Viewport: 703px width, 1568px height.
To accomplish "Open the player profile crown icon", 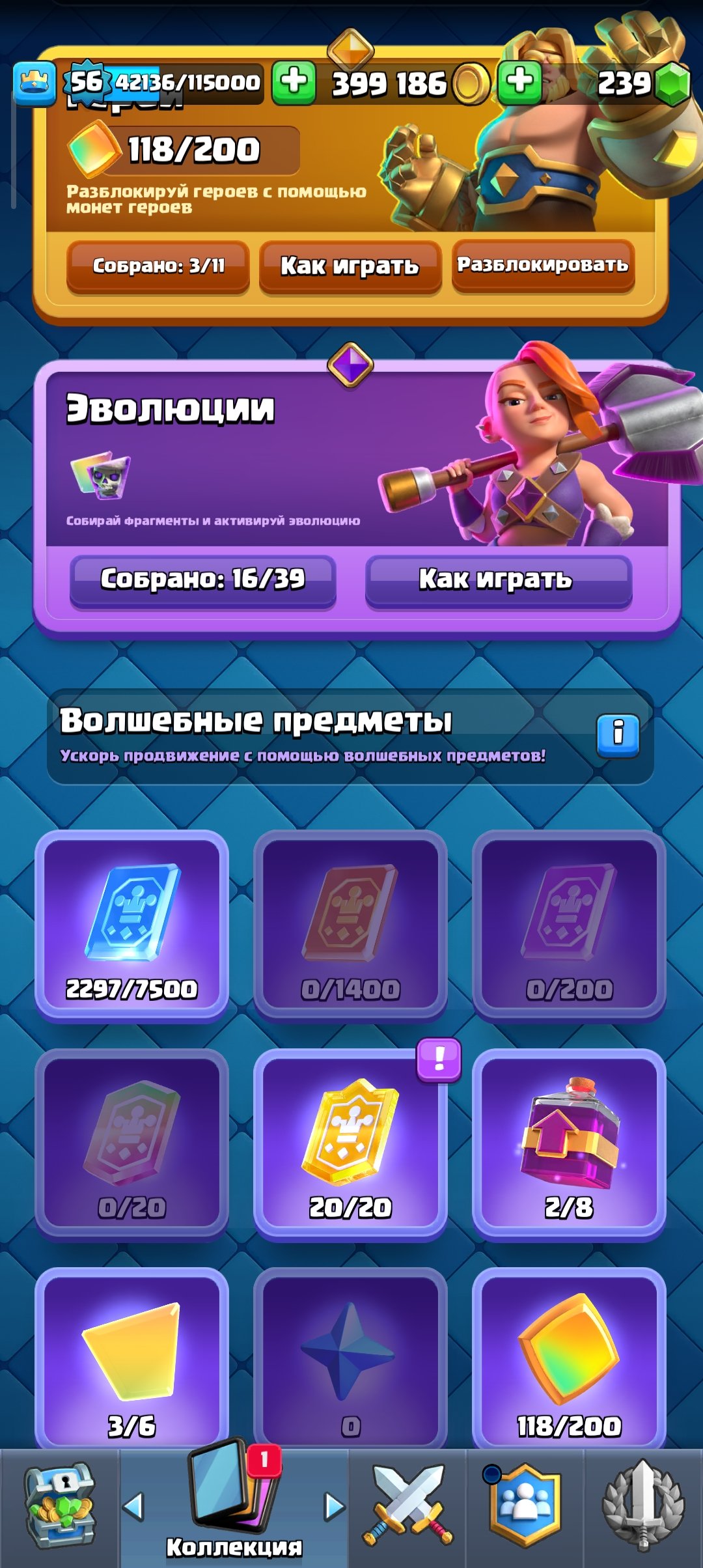I will pos(34,83).
